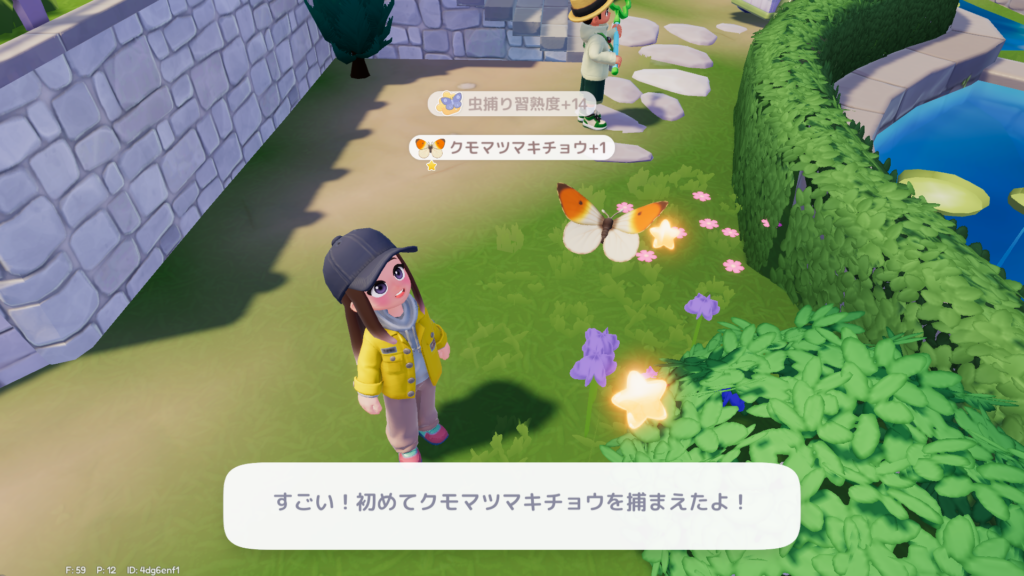Tap the dialog bubble to continue
The image size is (1024, 576).
[x=511, y=504]
